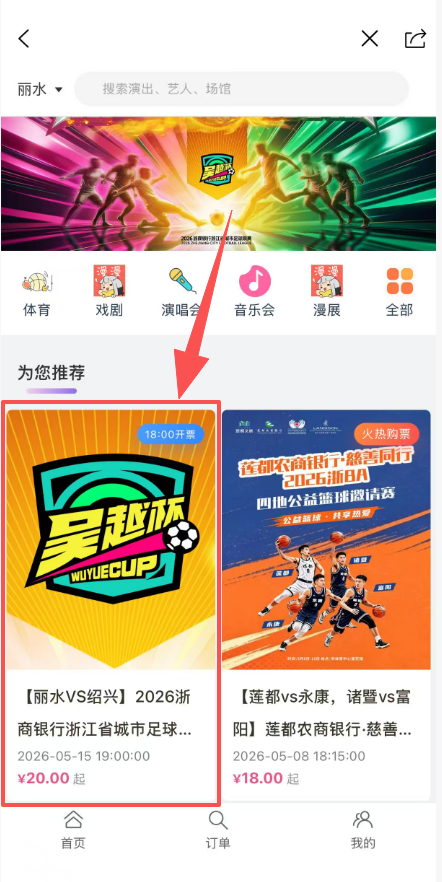Go back with the arrow icon
442x882 pixels.
point(23,39)
